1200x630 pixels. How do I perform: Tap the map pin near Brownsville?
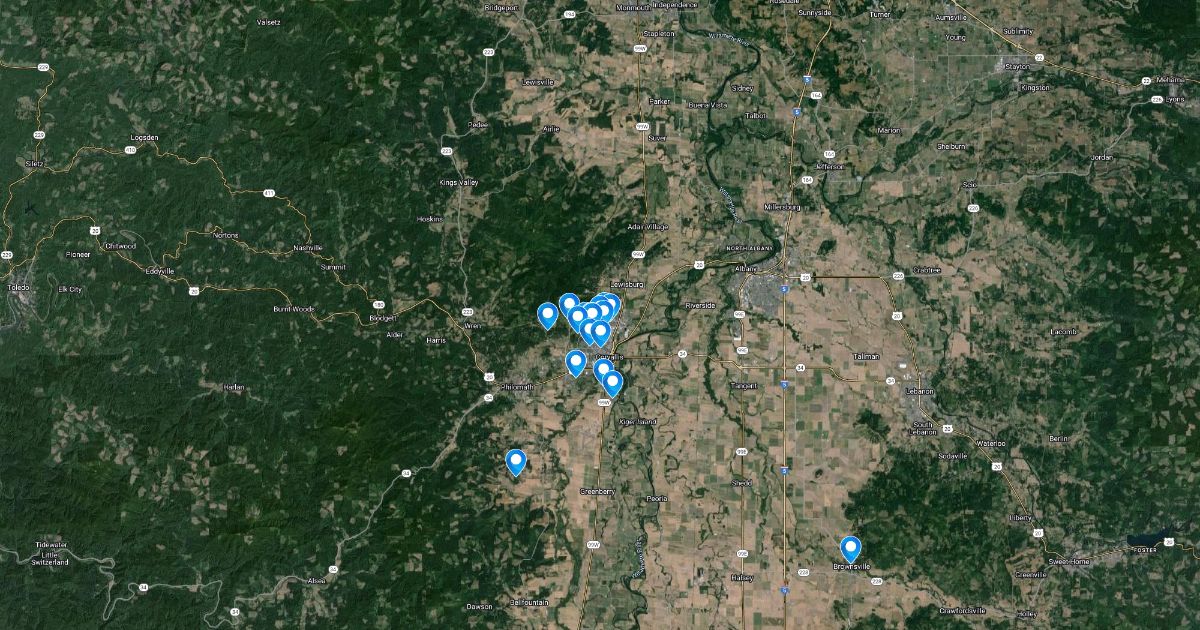(x=850, y=548)
